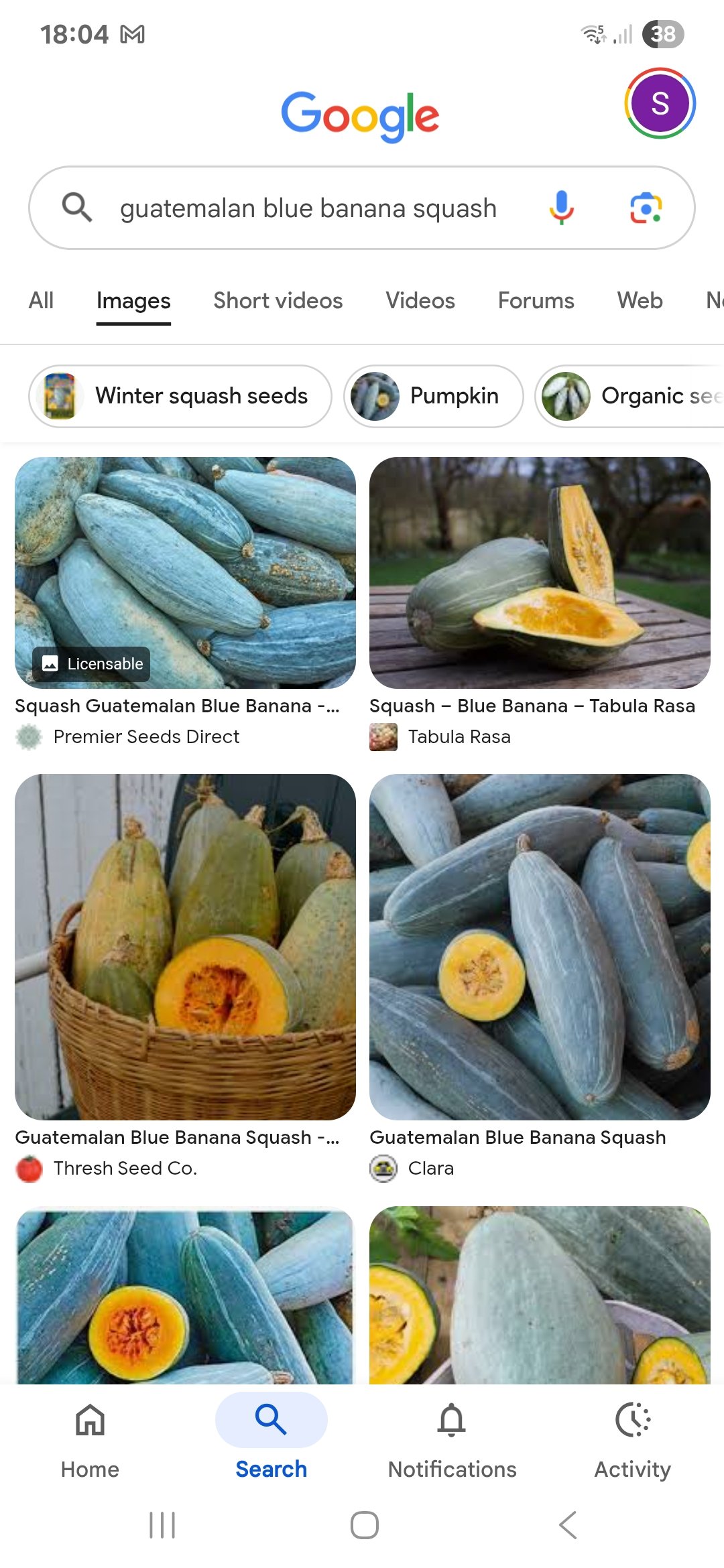724x1568 pixels.
Task: Switch to the All results tab
Action: point(41,301)
